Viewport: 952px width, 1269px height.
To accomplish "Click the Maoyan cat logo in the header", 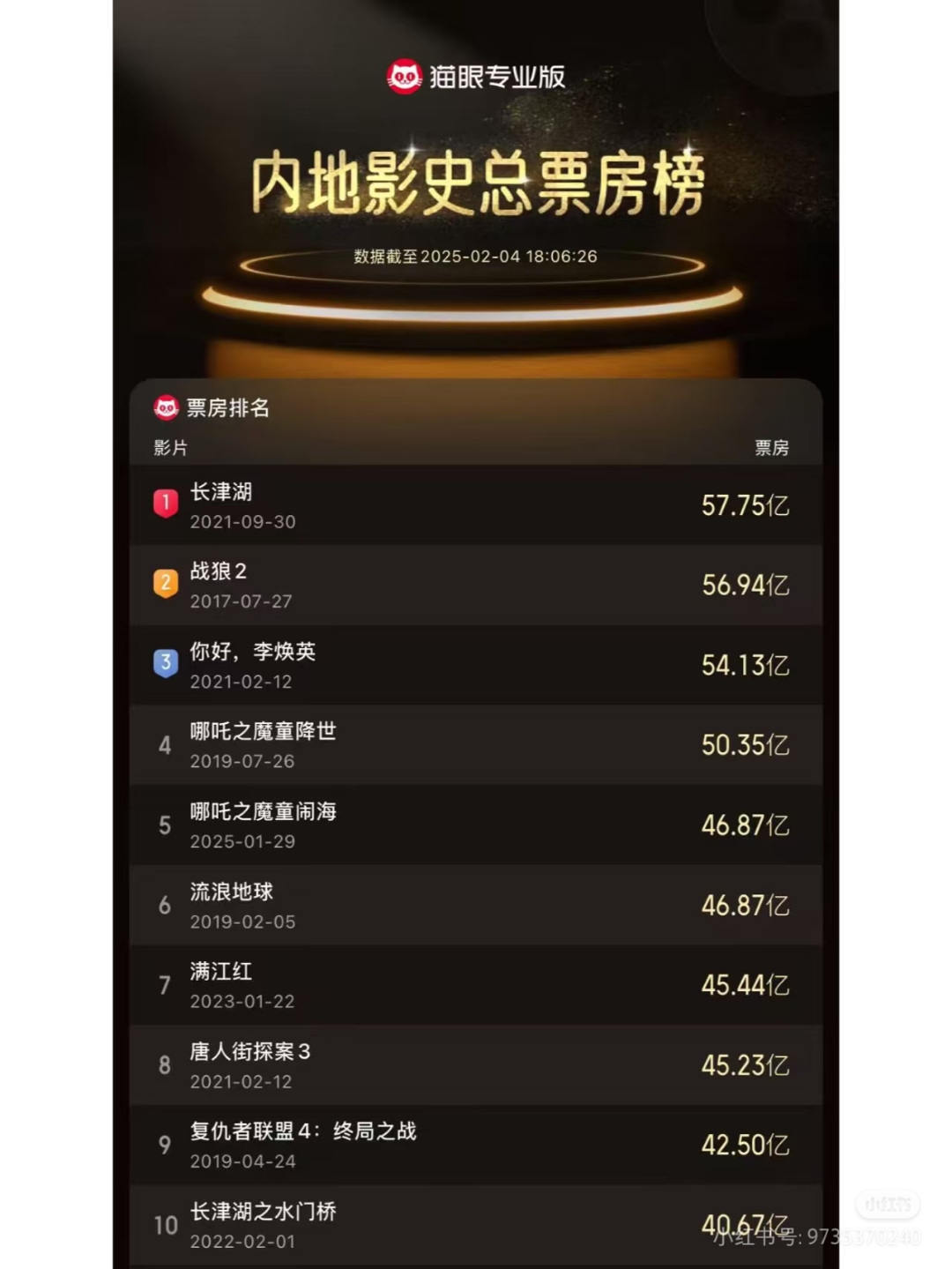I will pyautogui.click(x=405, y=76).
